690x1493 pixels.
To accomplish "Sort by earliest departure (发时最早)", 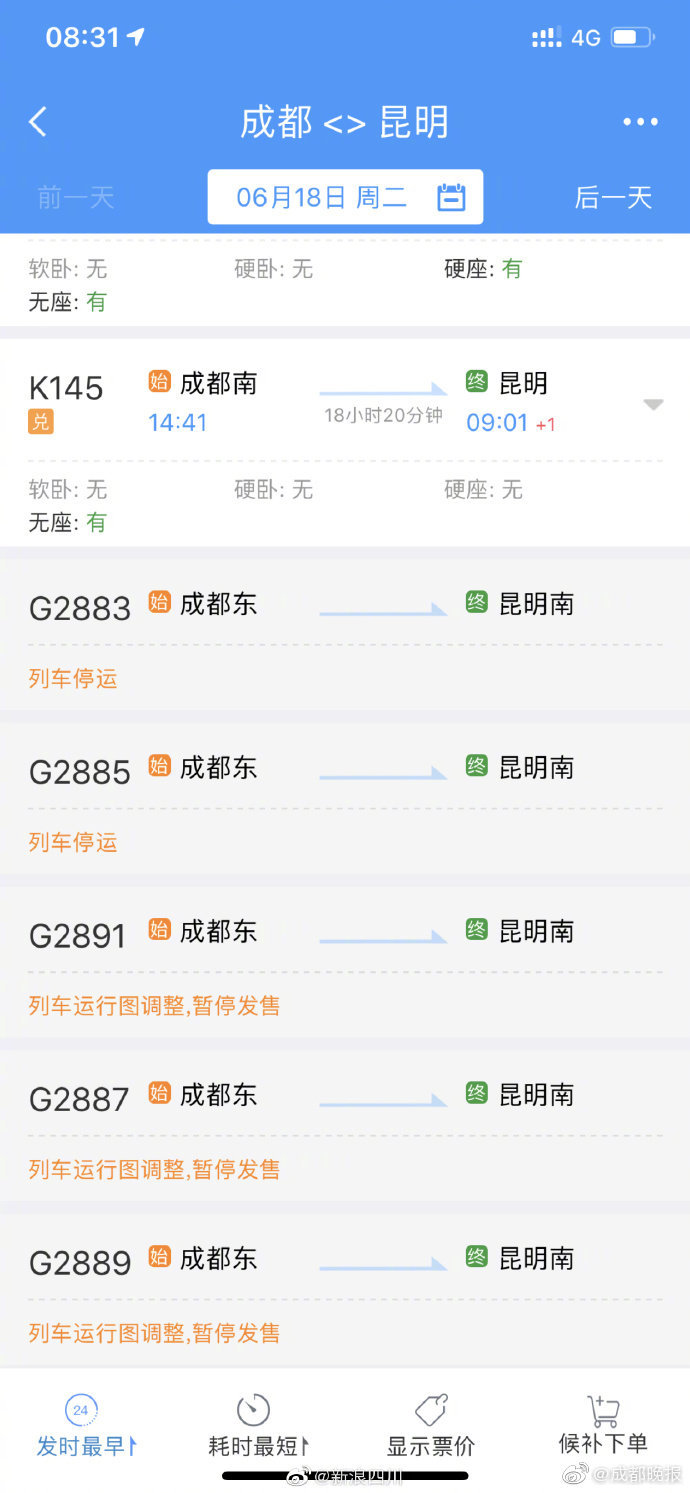I will [x=86, y=1427].
